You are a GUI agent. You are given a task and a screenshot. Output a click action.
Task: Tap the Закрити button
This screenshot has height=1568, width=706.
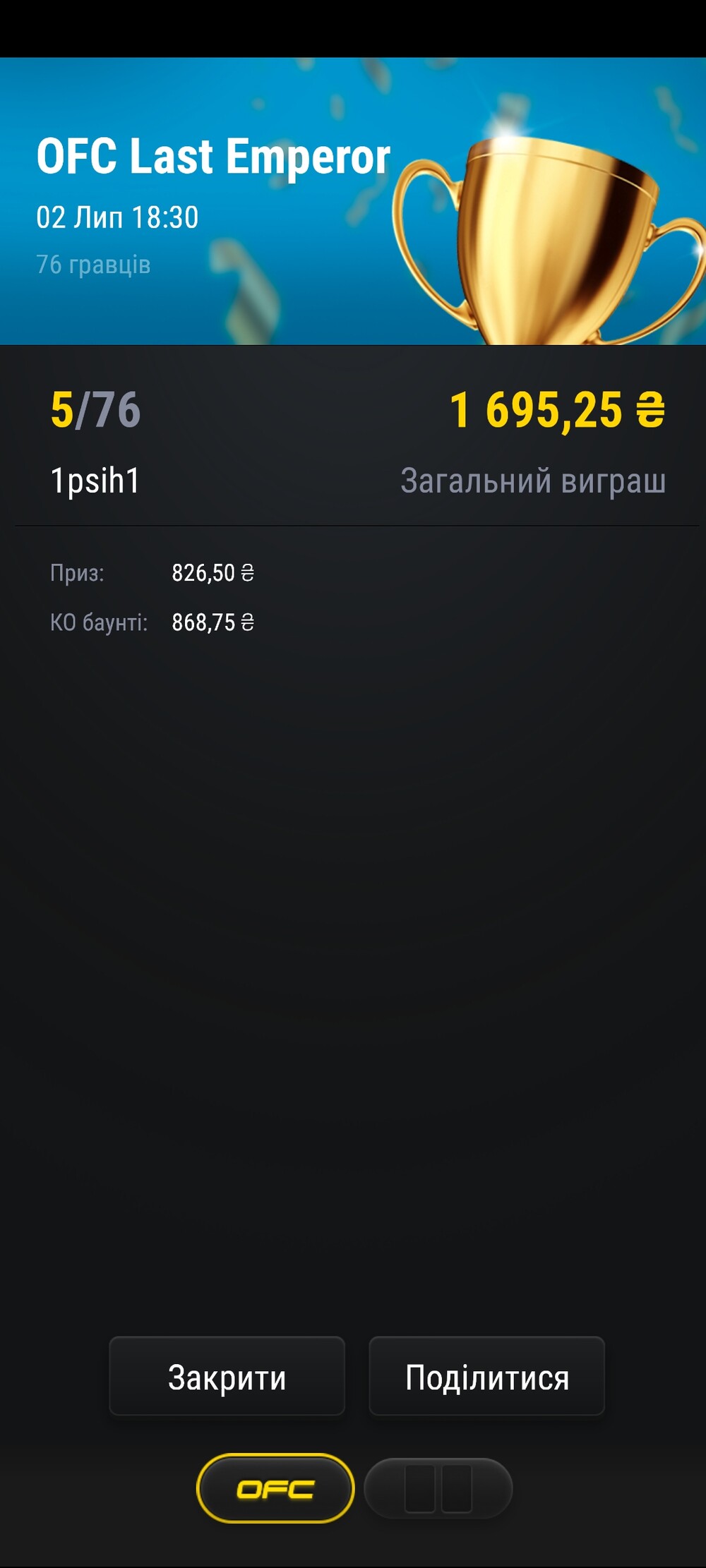click(x=227, y=1376)
